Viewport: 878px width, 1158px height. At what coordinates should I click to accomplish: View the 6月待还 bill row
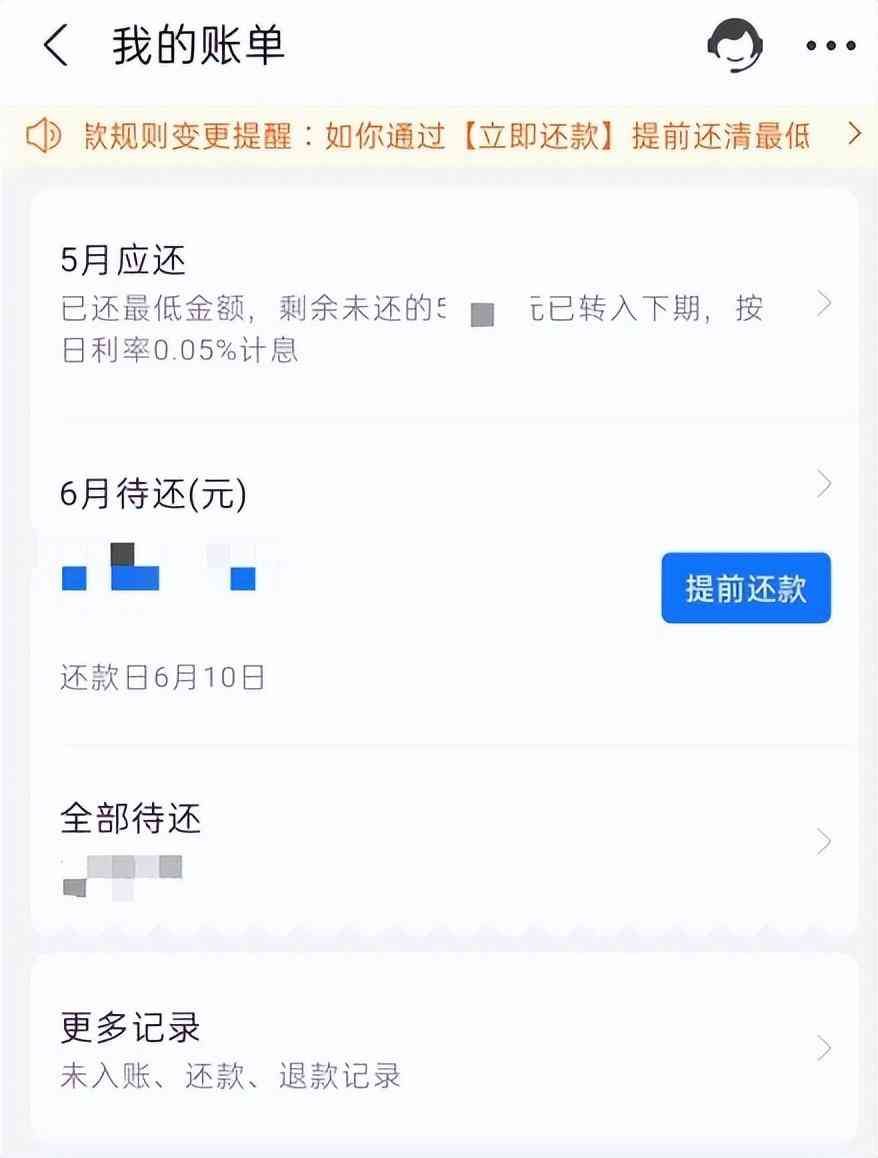tap(440, 492)
